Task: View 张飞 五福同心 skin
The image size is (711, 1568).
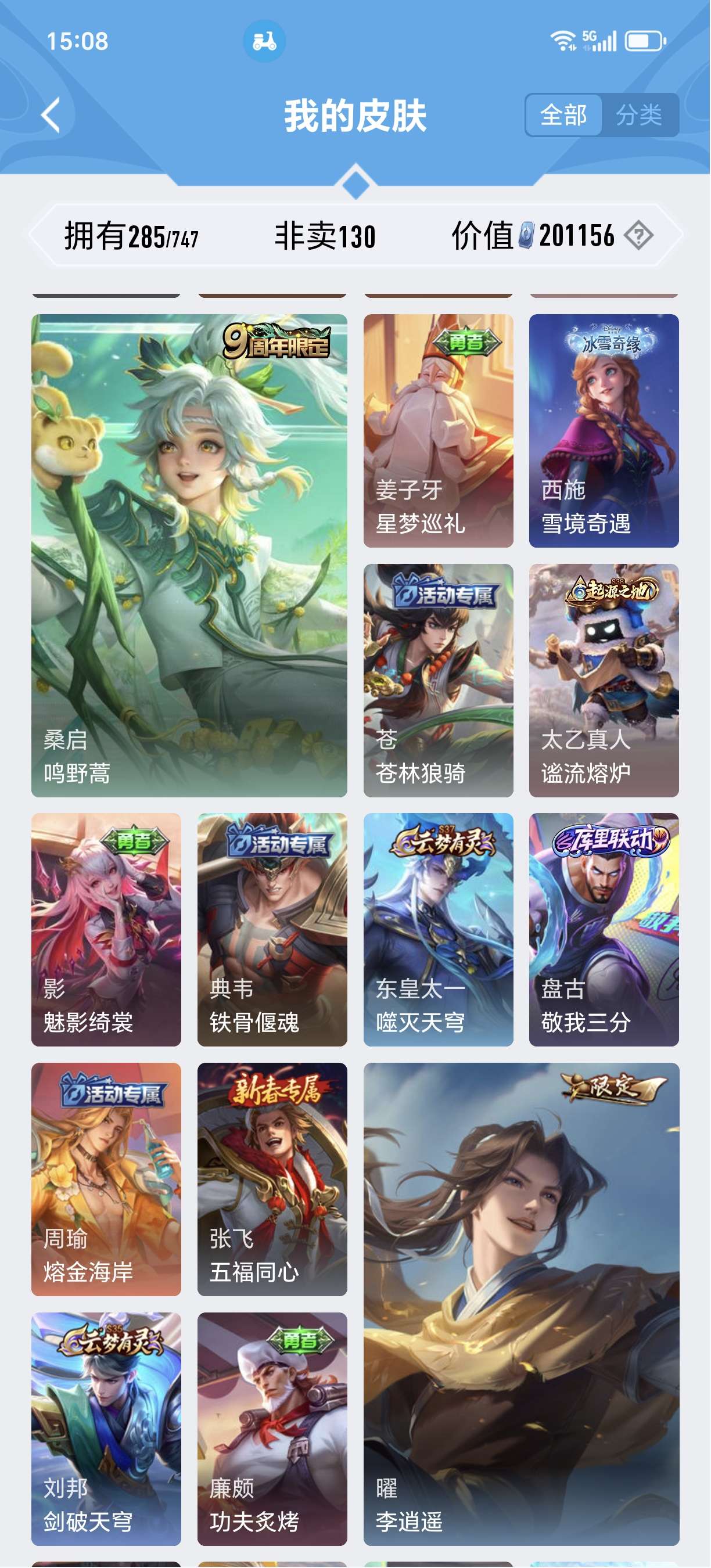Action: click(271, 1178)
